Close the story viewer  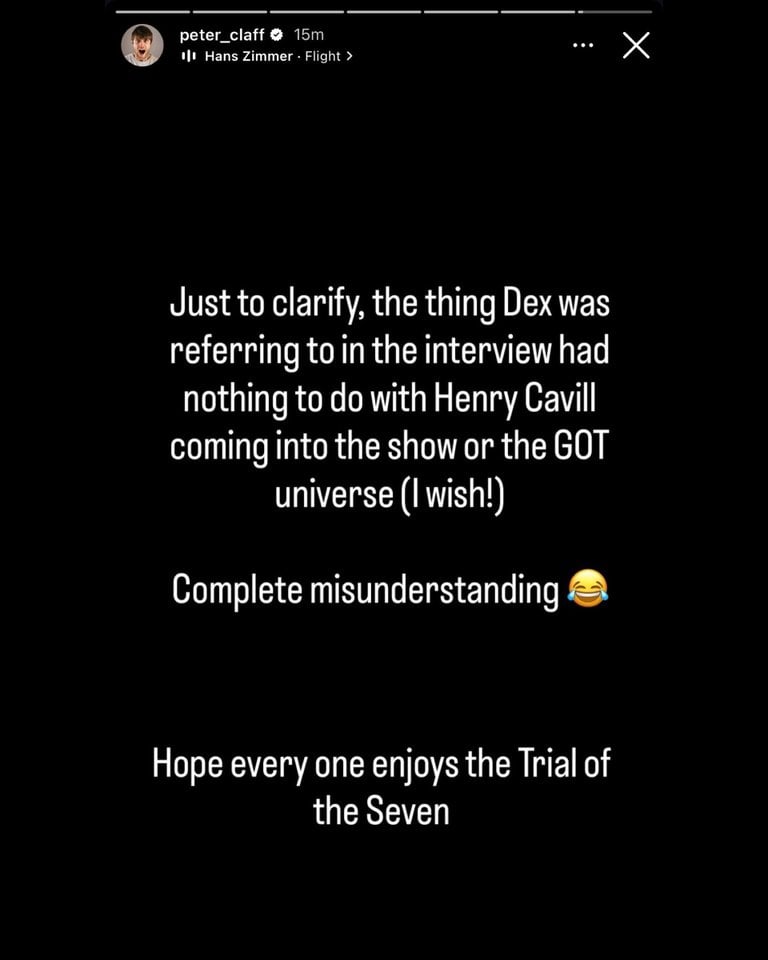tap(636, 45)
